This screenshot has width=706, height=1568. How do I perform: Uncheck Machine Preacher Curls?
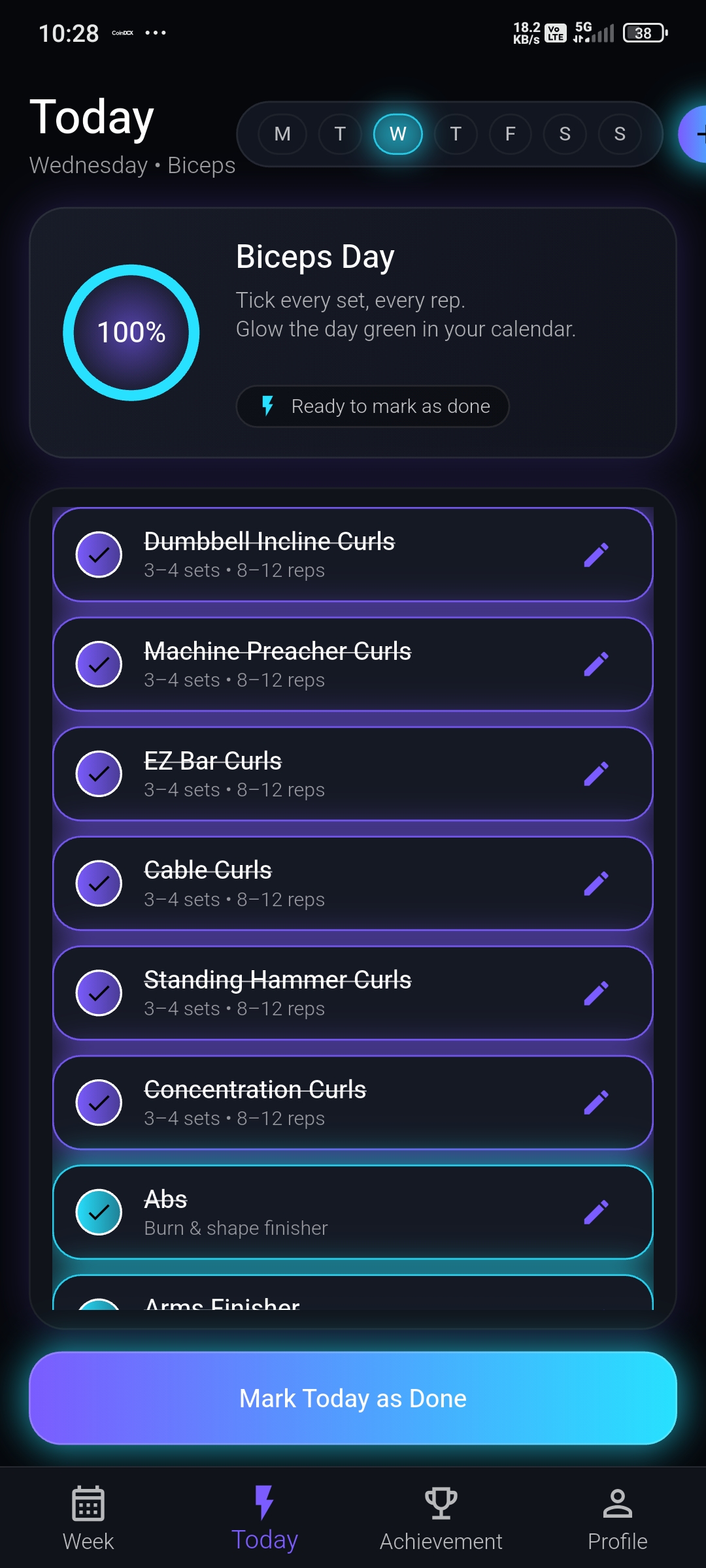[x=99, y=664]
